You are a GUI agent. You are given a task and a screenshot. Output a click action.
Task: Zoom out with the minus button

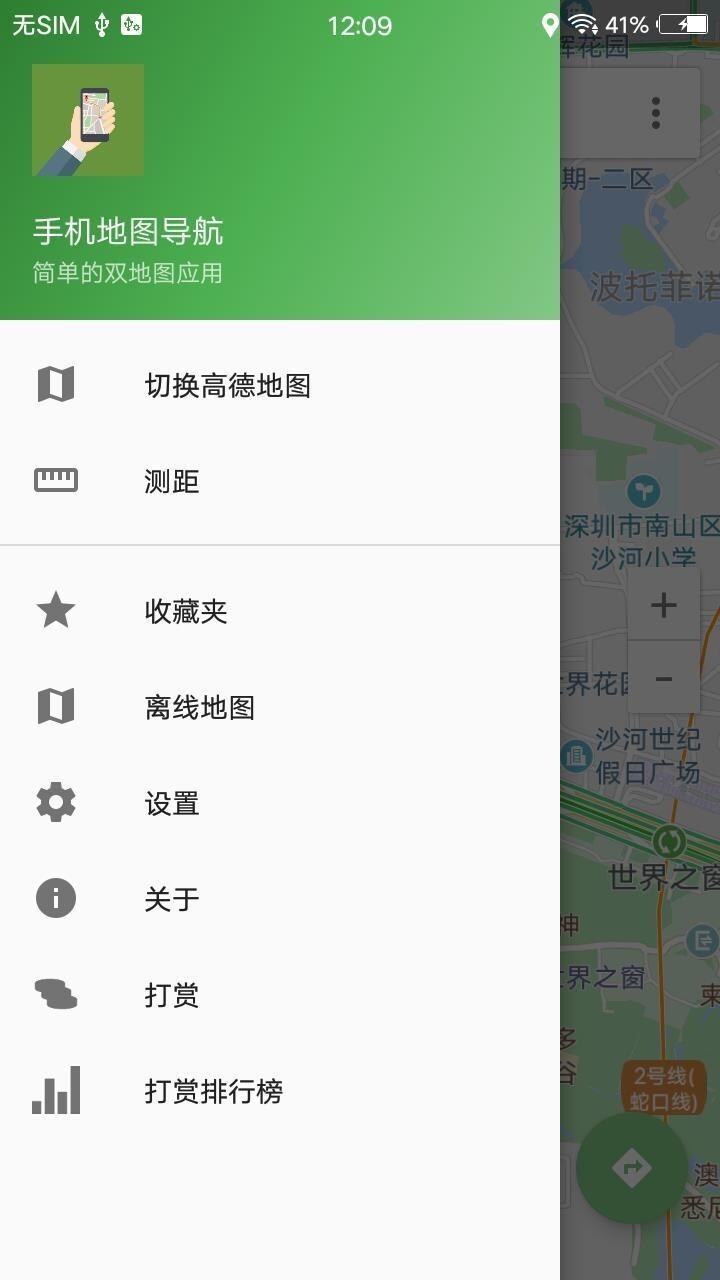(x=663, y=677)
